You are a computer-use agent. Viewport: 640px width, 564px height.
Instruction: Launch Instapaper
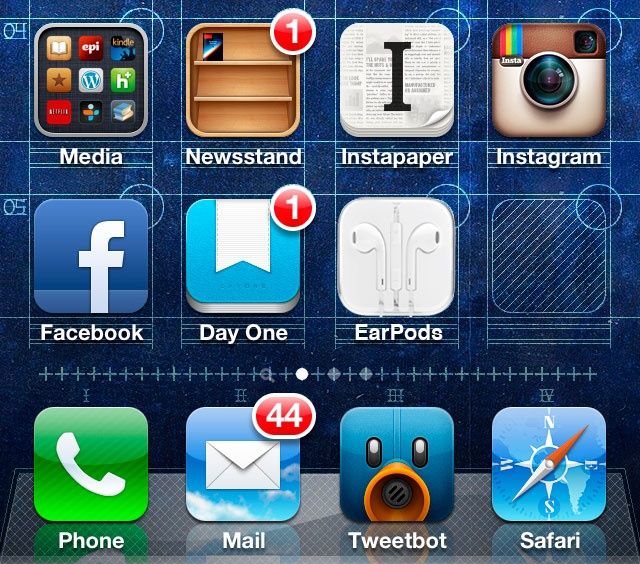coord(396,80)
